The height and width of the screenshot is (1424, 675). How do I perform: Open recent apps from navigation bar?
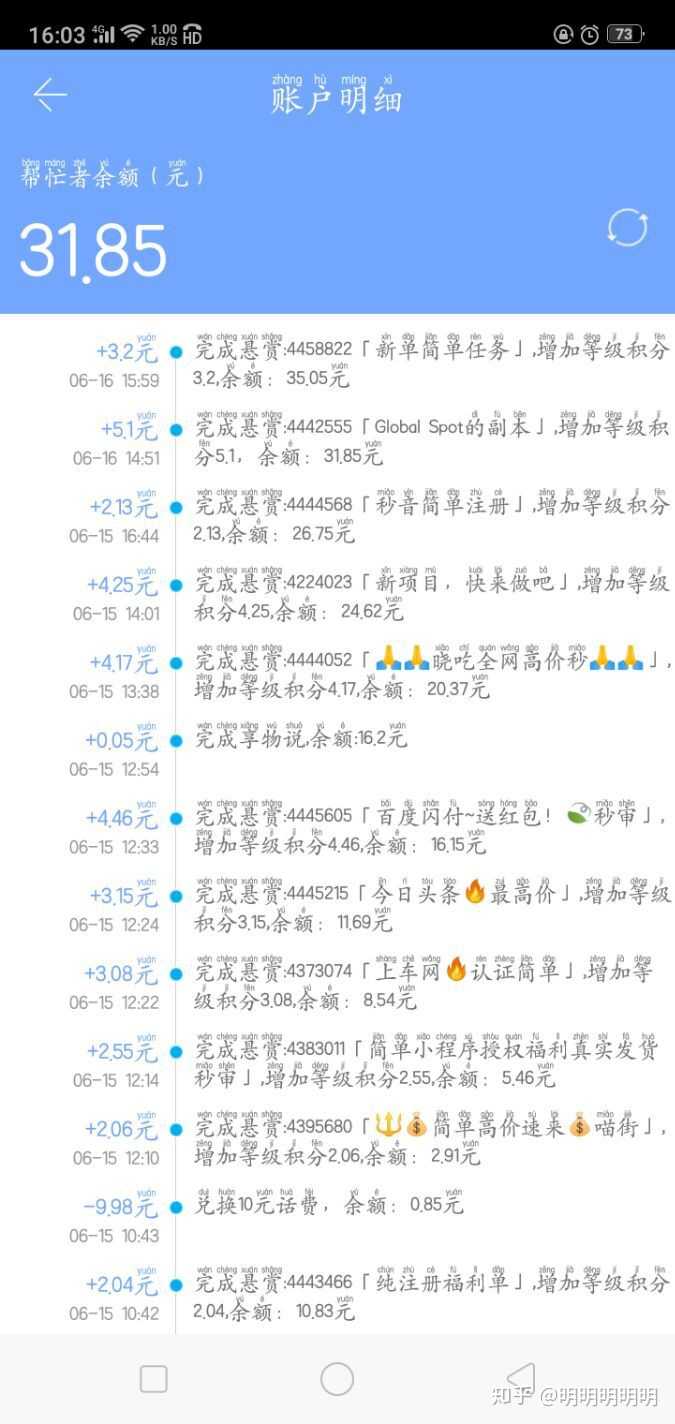(153, 1379)
